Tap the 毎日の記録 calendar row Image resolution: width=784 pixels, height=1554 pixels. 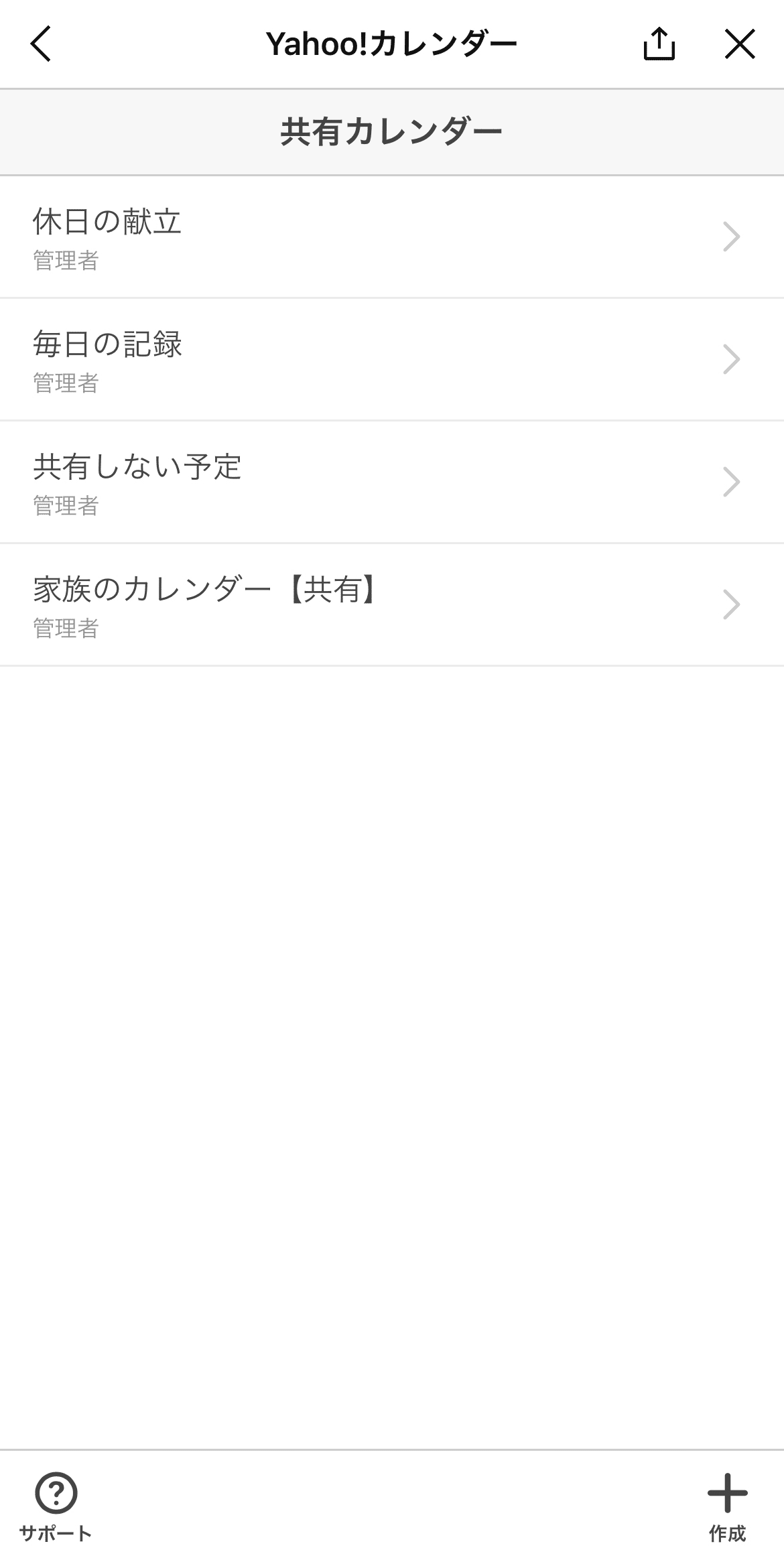click(x=268, y=359)
